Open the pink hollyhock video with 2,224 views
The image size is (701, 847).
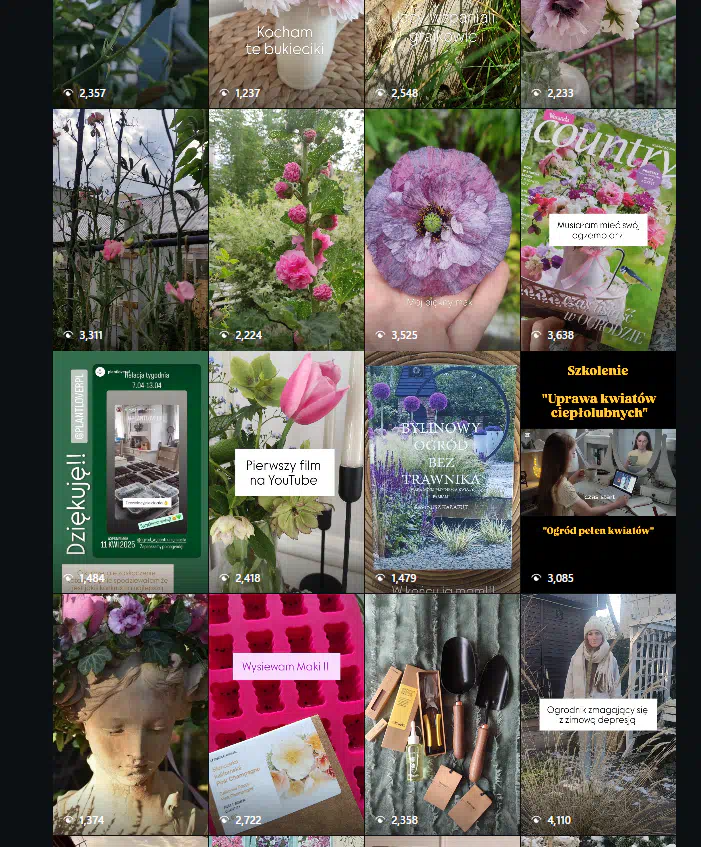click(286, 229)
